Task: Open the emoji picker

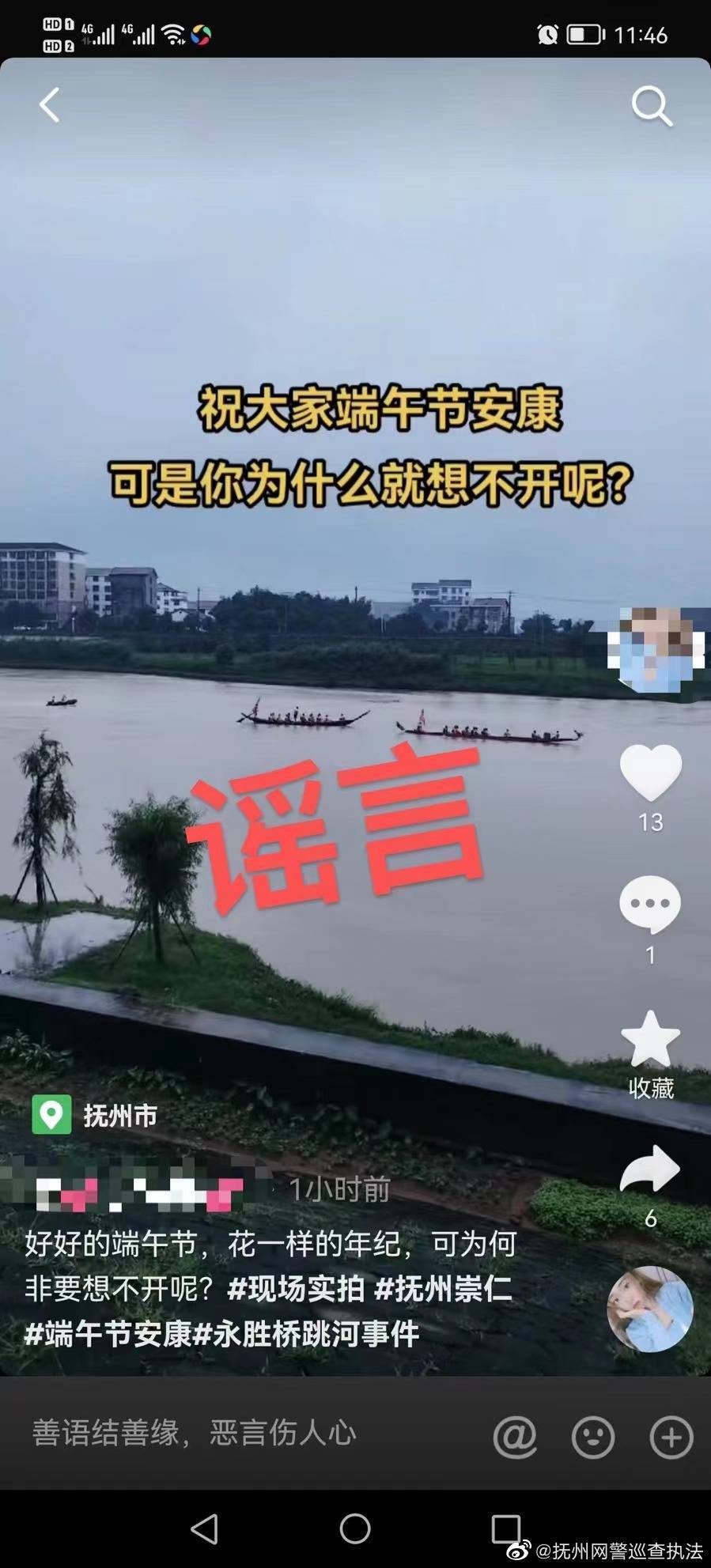Action: pos(593,1437)
